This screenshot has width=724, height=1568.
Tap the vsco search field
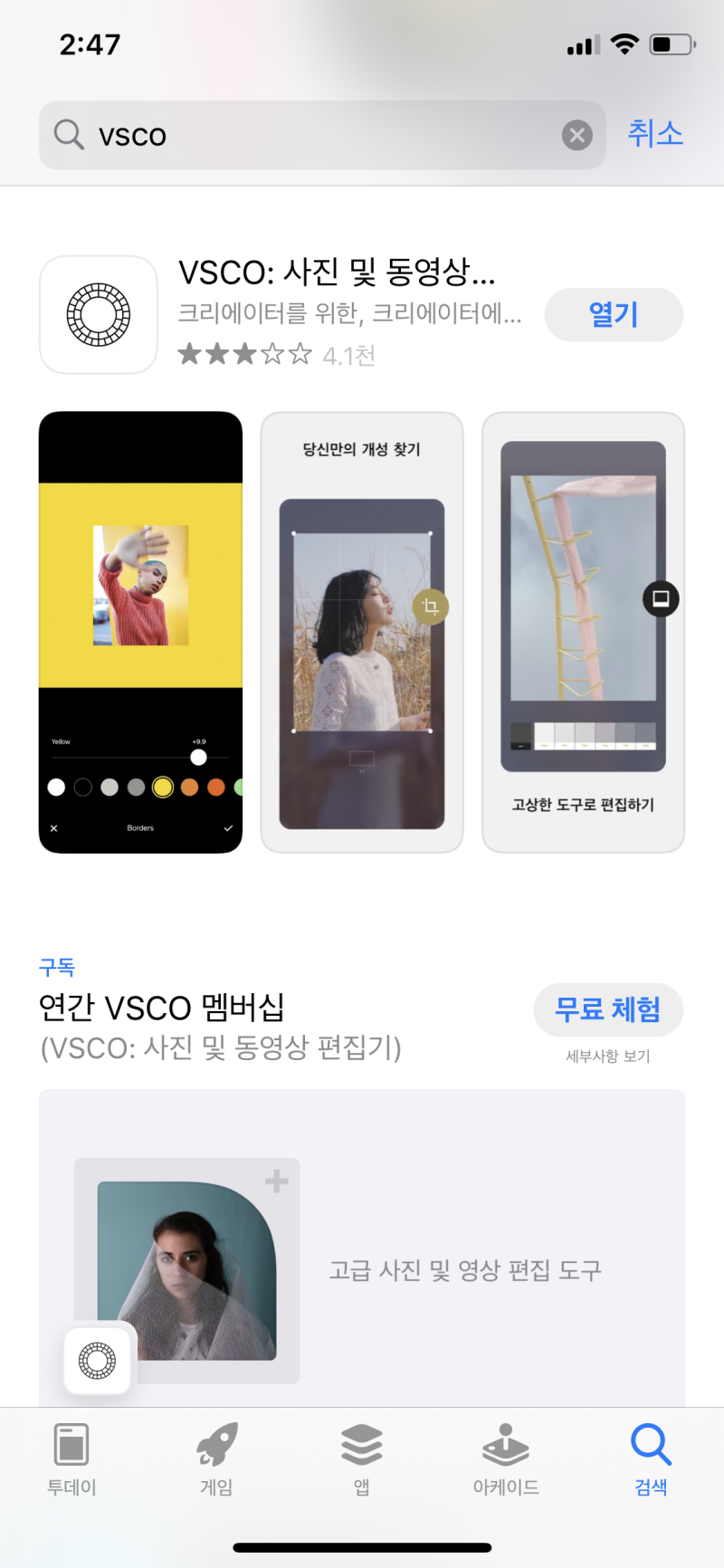(x=308, y=135)
